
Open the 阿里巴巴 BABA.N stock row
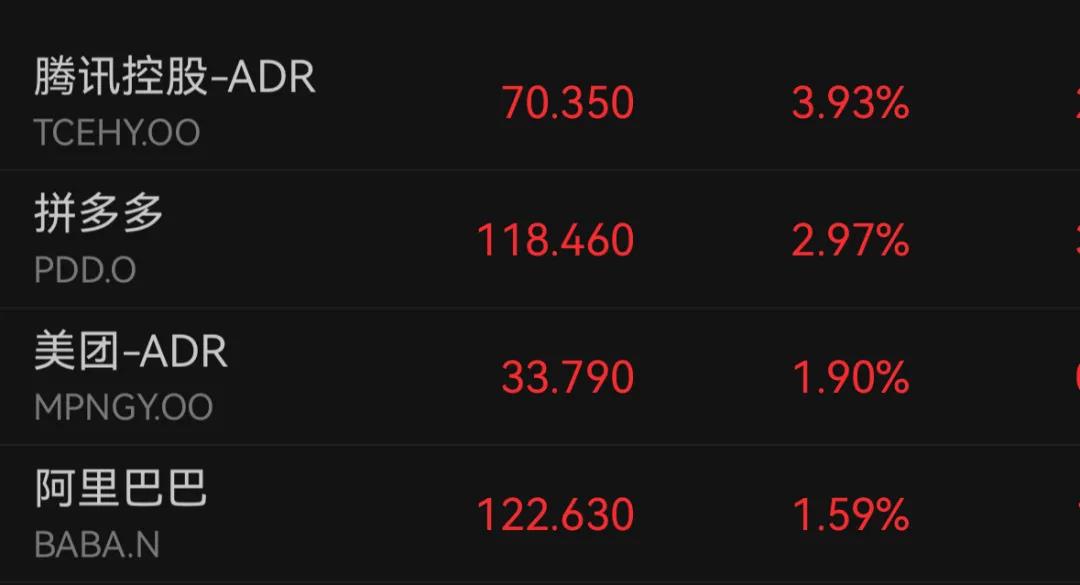[x=120, y=514]
